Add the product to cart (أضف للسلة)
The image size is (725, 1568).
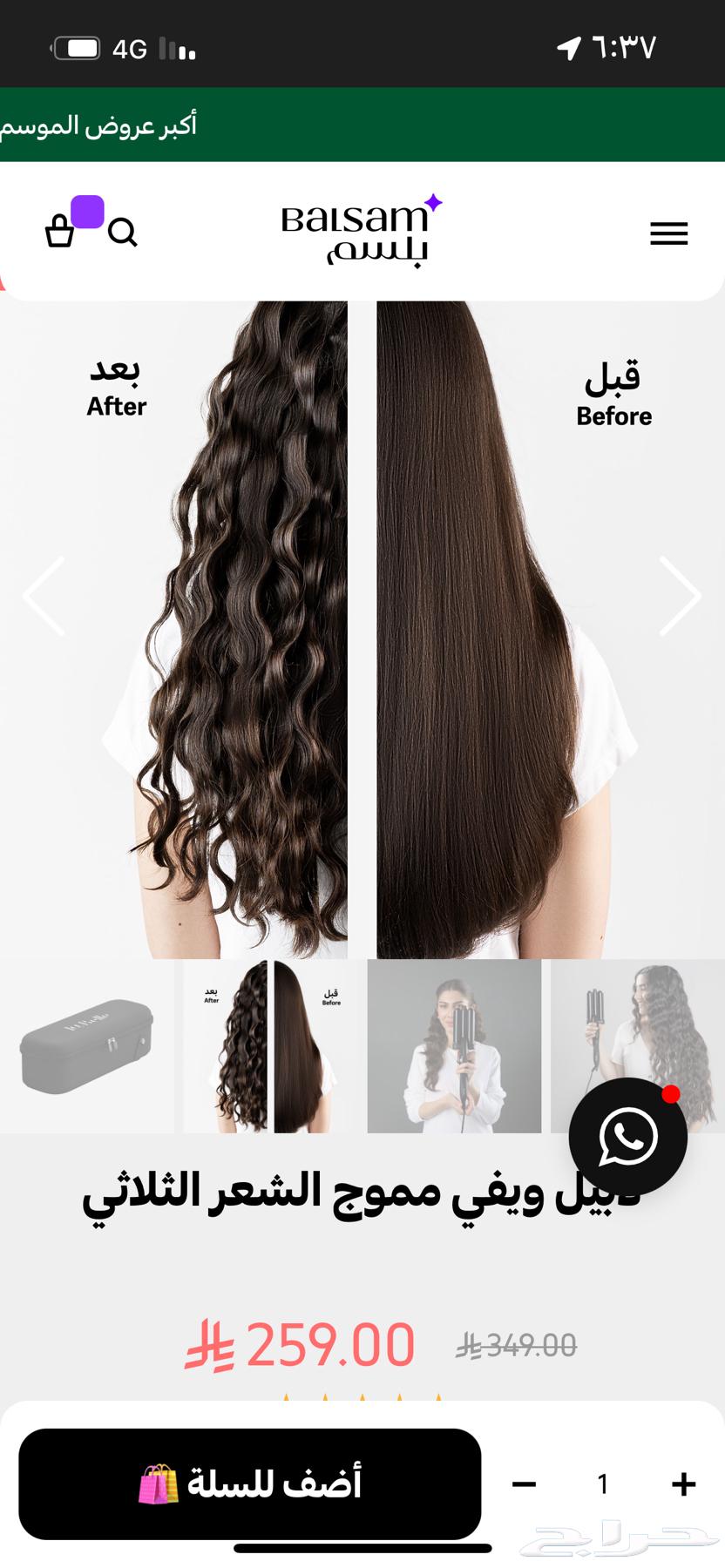(250, 1484)
